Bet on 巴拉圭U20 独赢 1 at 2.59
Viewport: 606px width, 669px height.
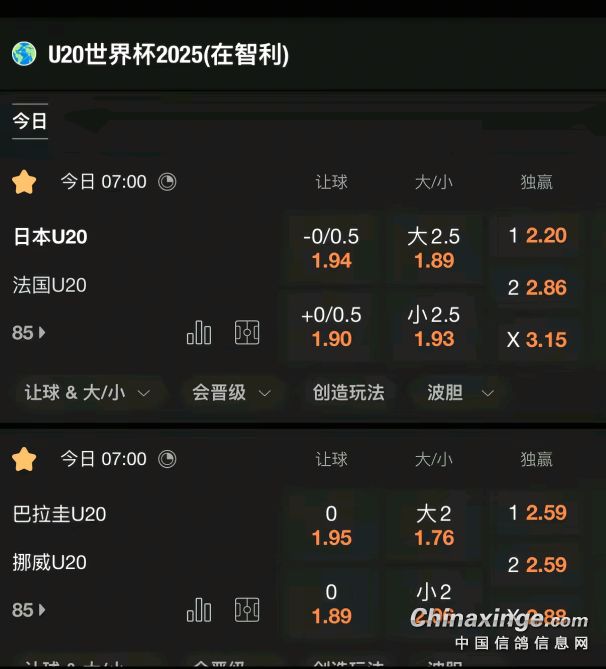click(x=537, y=513)
